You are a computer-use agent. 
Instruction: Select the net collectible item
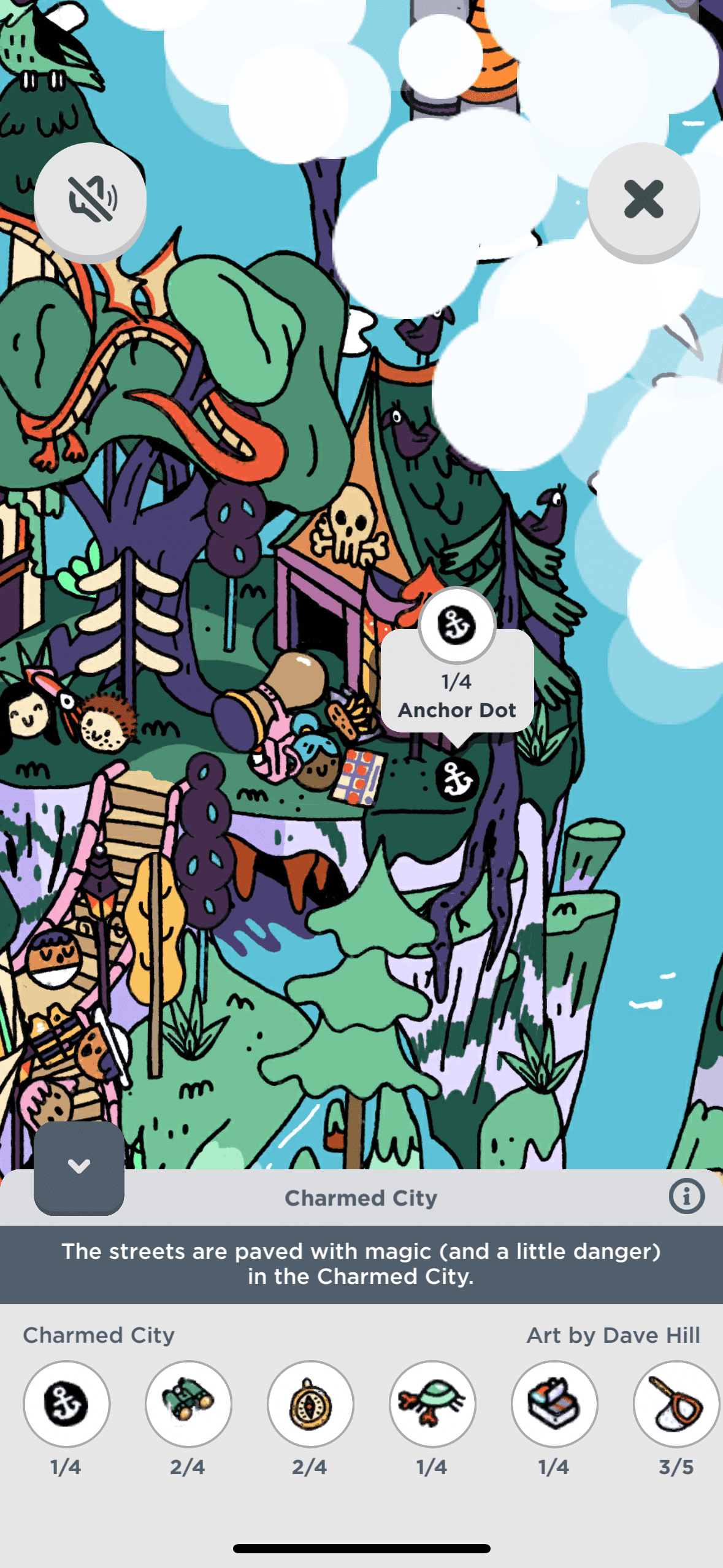(676, 1404)
